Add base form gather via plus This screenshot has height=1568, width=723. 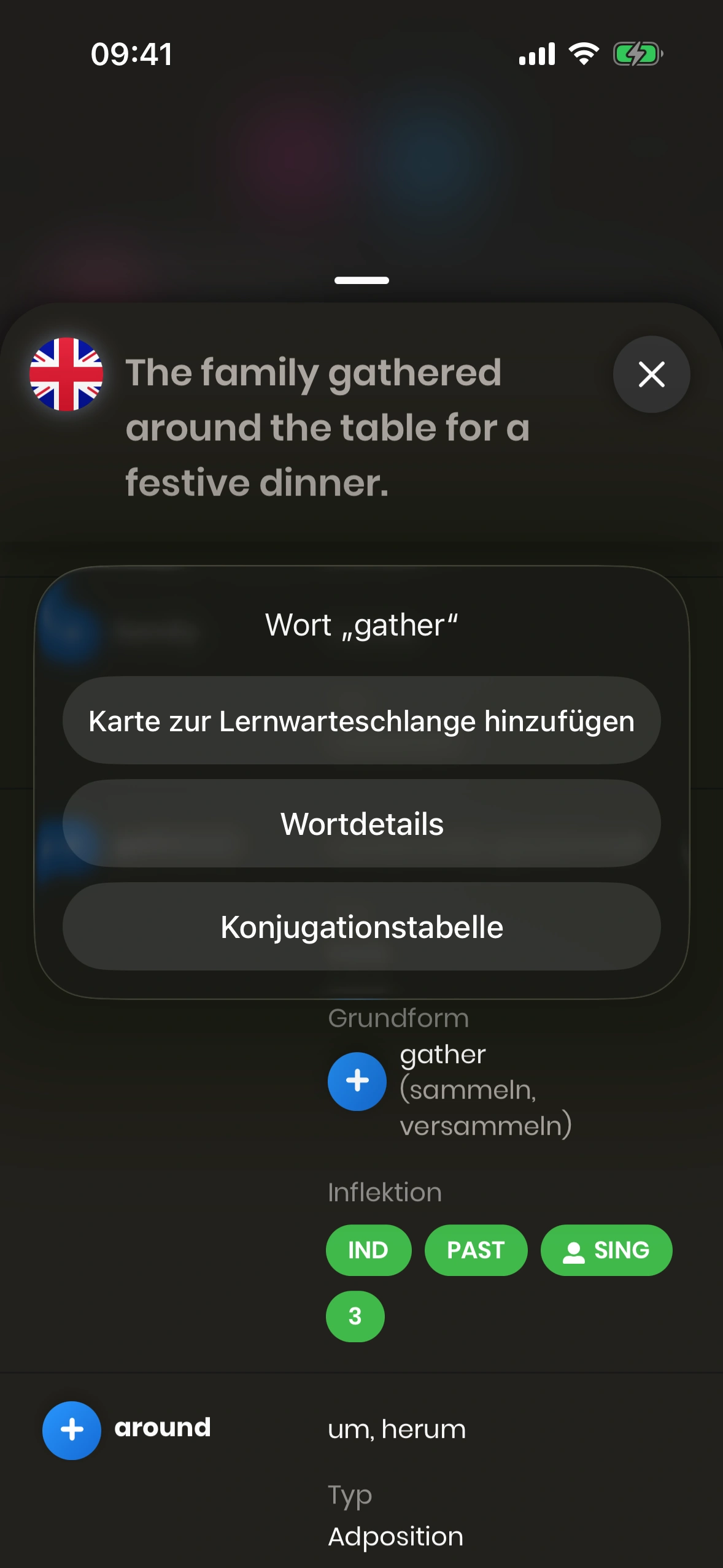(x=357, y=1081)
